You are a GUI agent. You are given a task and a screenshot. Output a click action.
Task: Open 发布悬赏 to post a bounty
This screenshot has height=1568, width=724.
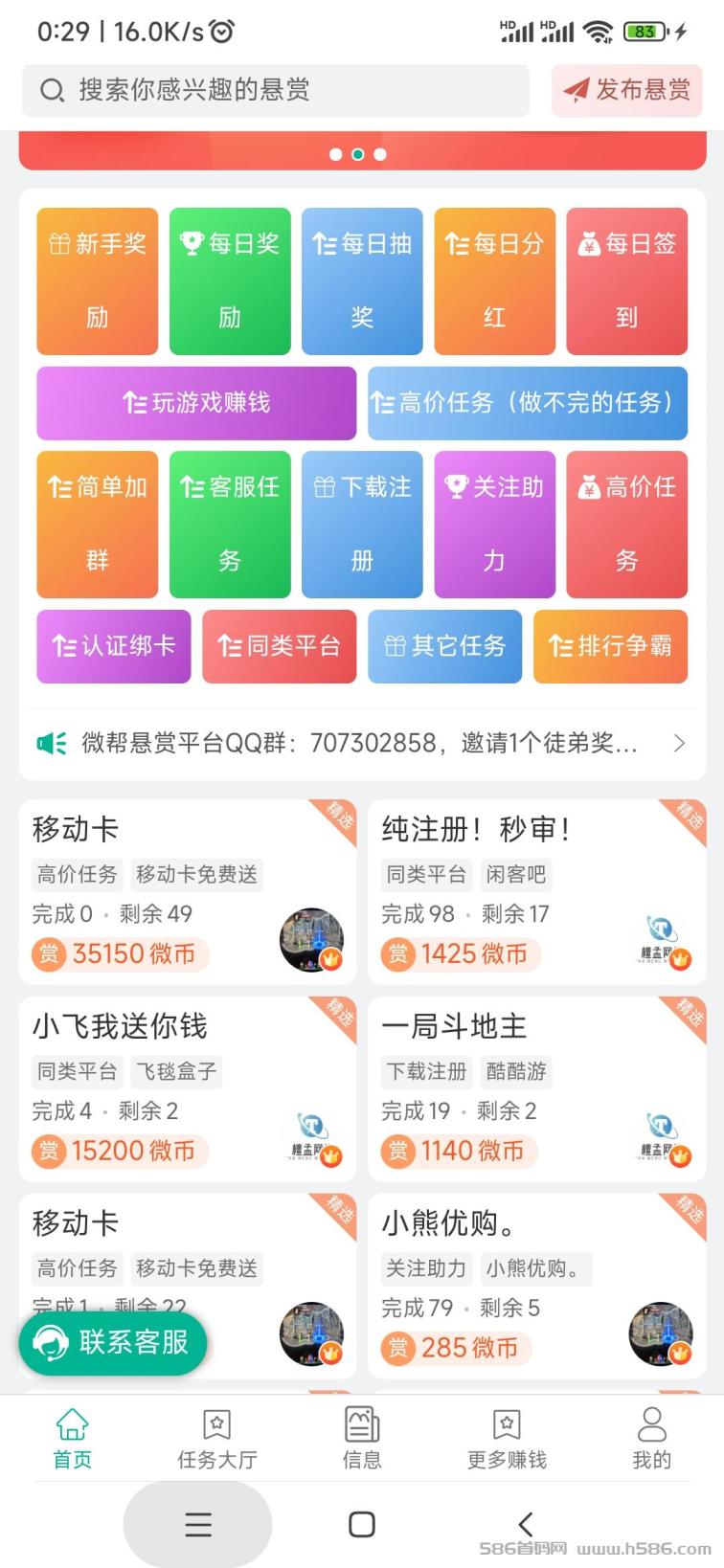(x=627, y=91)
